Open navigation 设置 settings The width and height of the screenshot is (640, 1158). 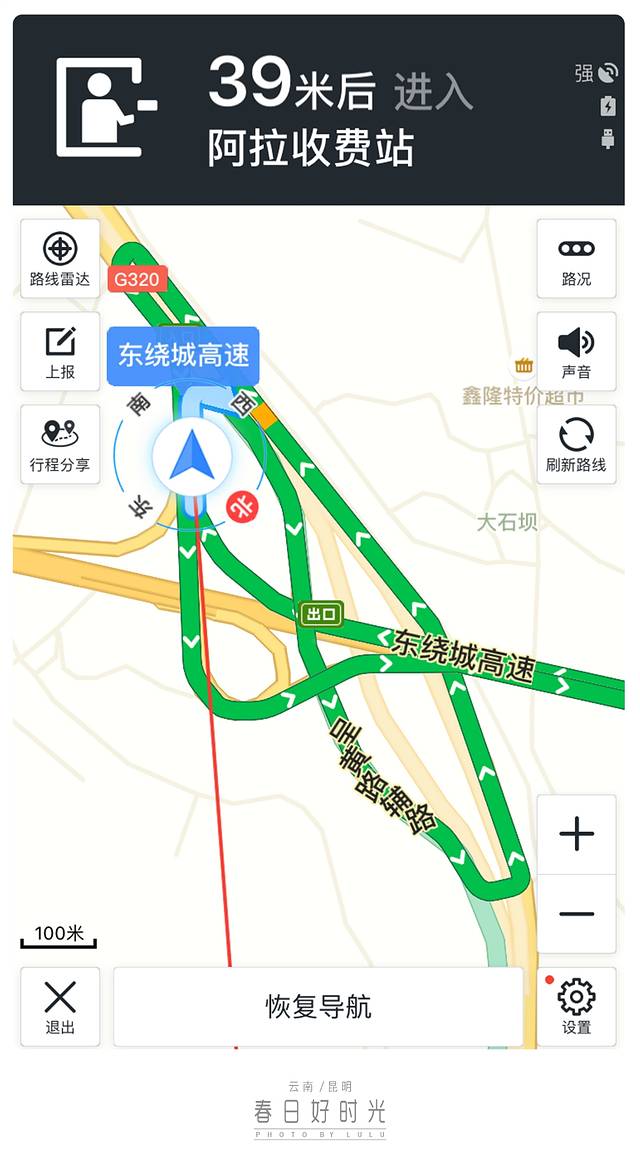click(x=576, y=1006)
